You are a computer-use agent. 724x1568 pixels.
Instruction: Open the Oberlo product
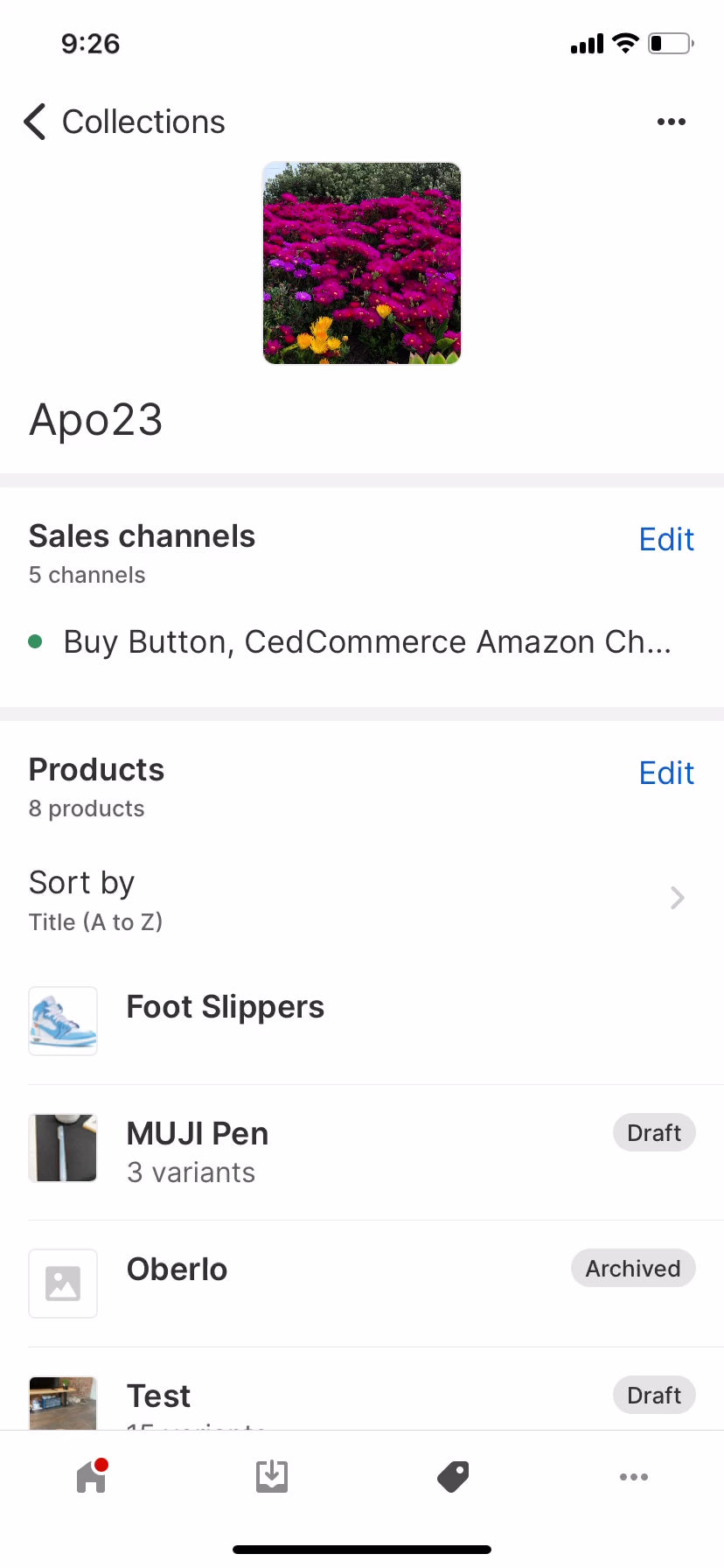click(x=178, y=1270)
